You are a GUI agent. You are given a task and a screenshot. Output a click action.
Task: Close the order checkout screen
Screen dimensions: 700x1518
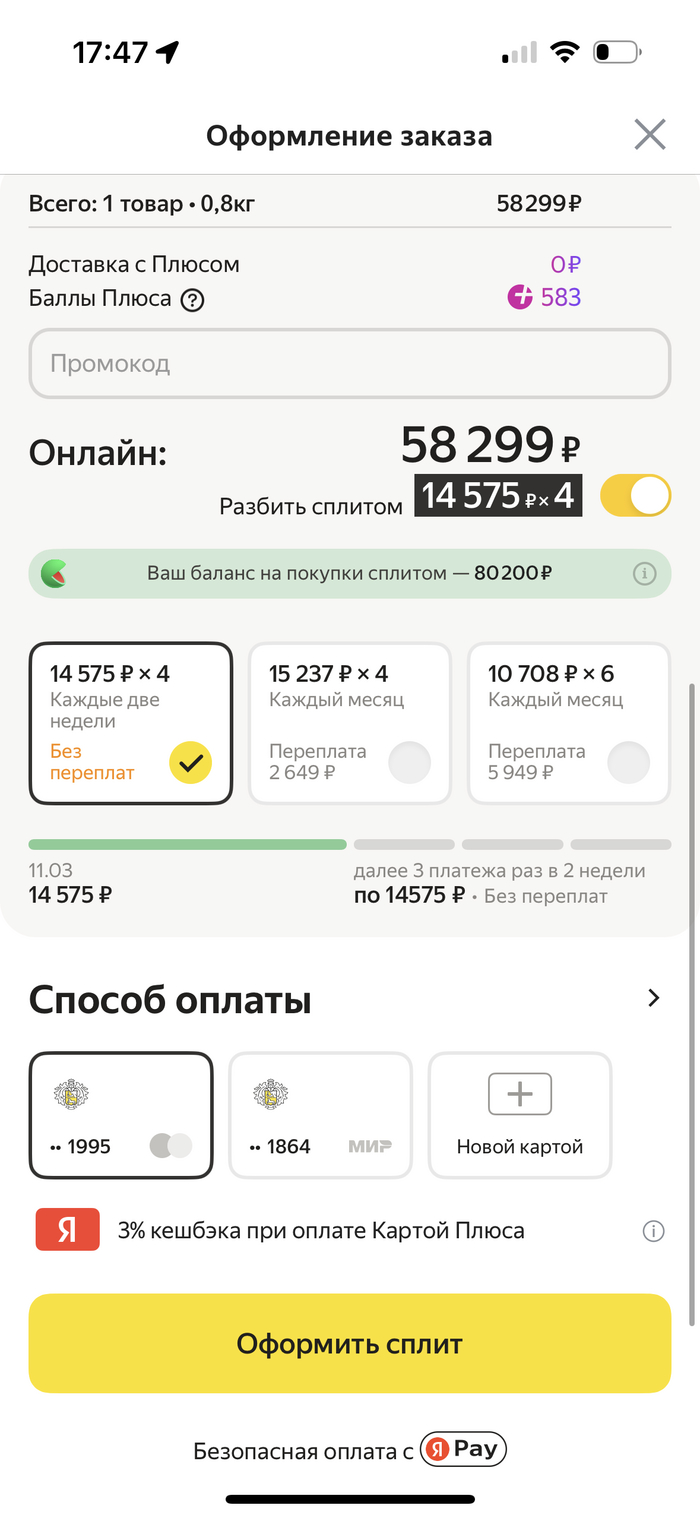point(650,134)
